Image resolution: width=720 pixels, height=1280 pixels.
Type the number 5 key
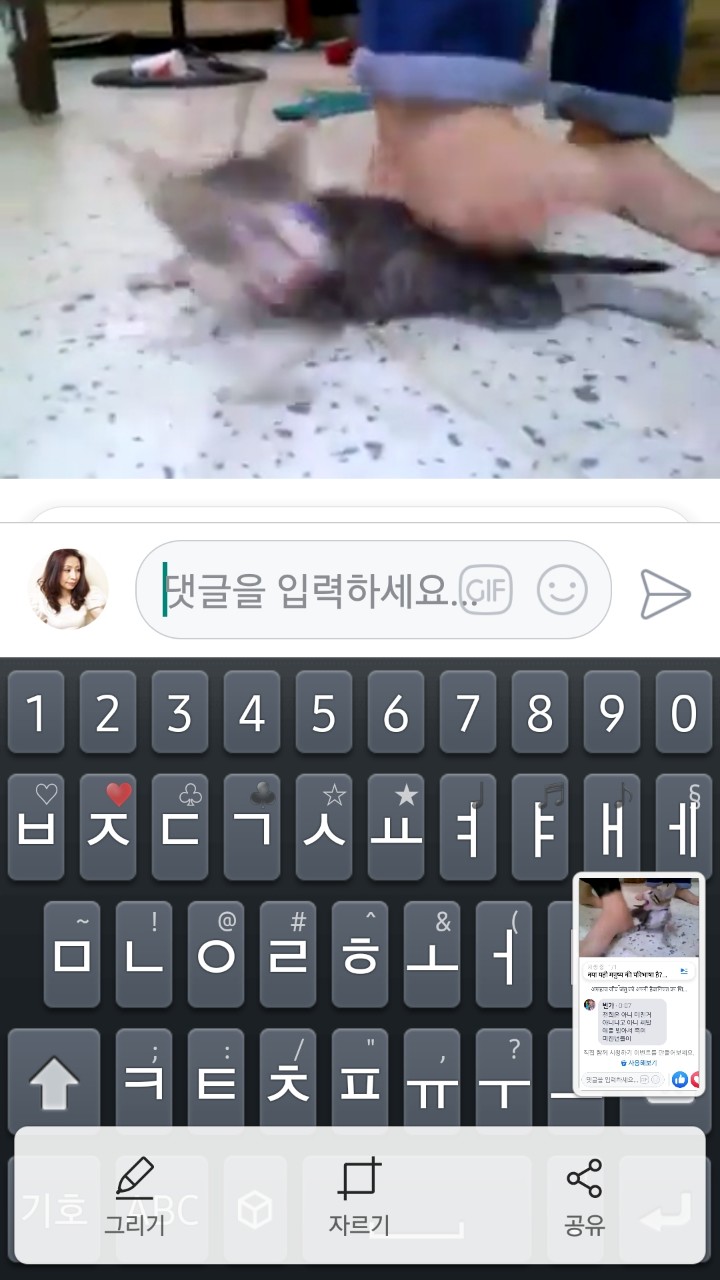(324, 712)
